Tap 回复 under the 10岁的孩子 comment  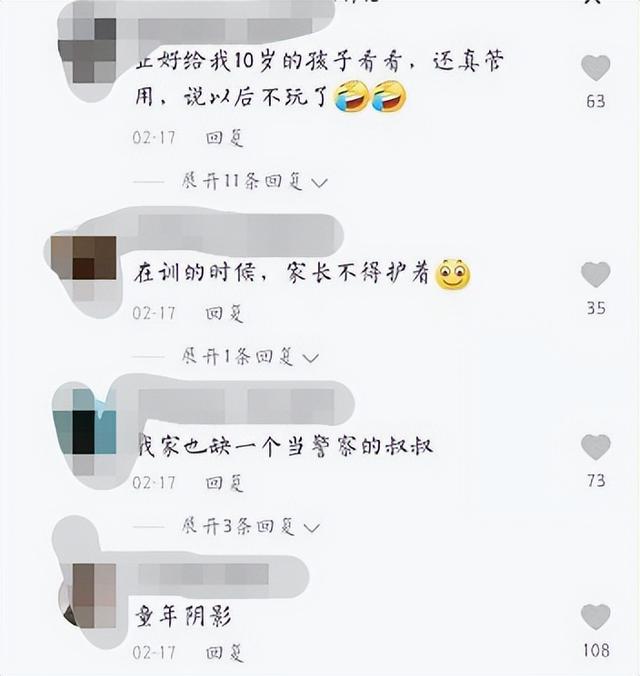224,138
